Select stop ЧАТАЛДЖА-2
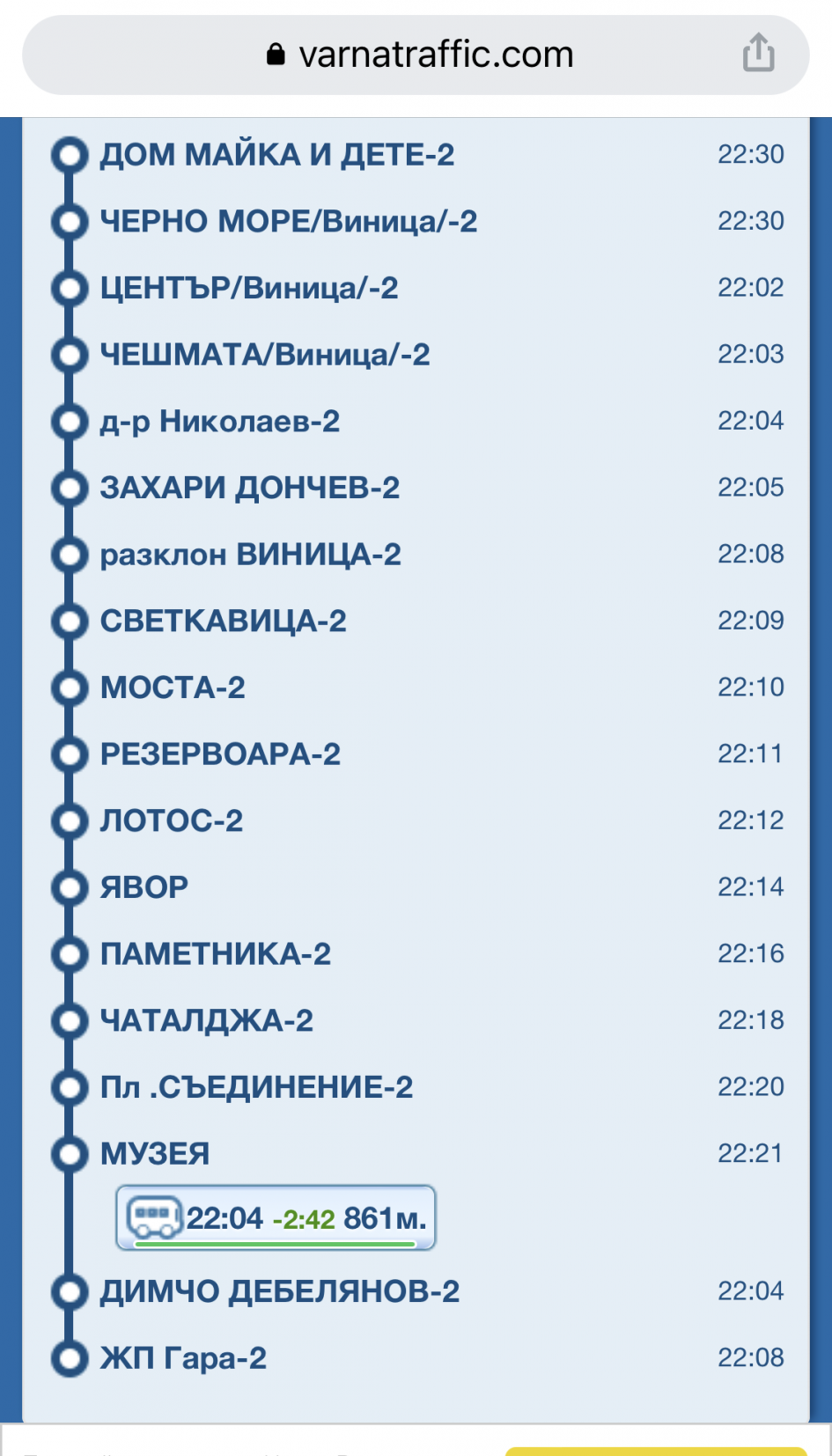The image size is (832, 1456). (x=207, y=1021)
